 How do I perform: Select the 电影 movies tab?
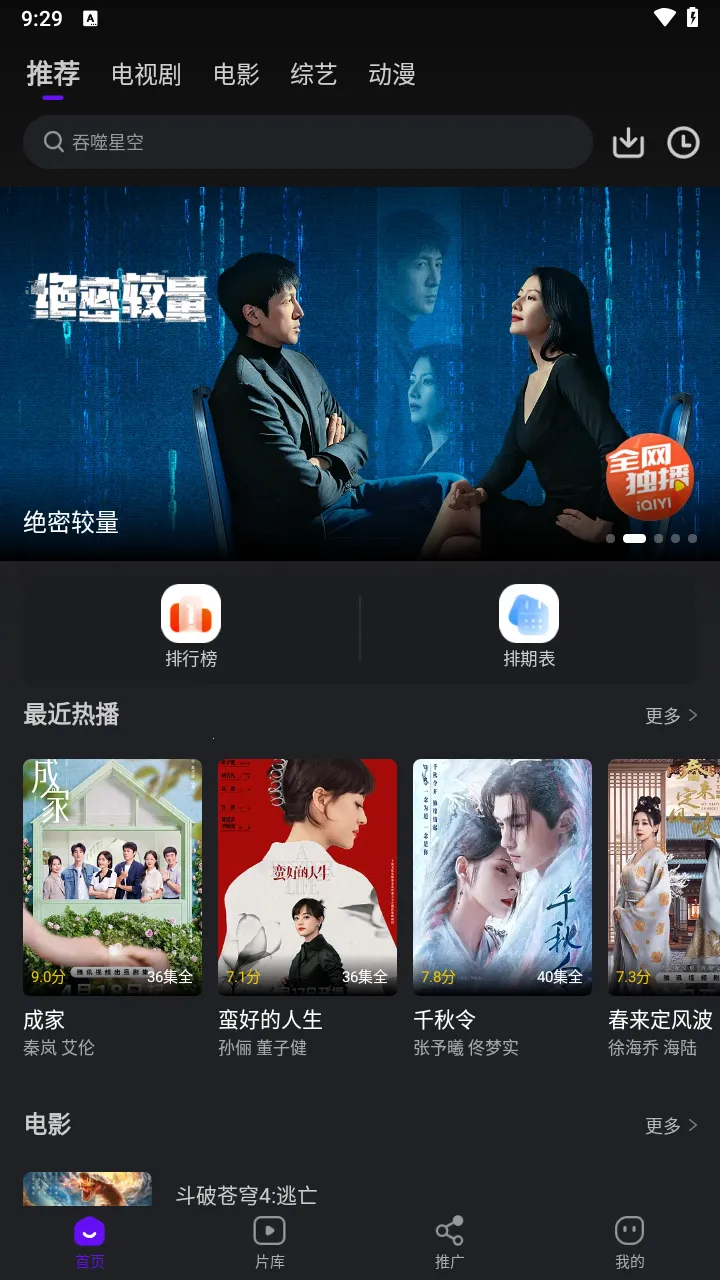coord(235,74)
